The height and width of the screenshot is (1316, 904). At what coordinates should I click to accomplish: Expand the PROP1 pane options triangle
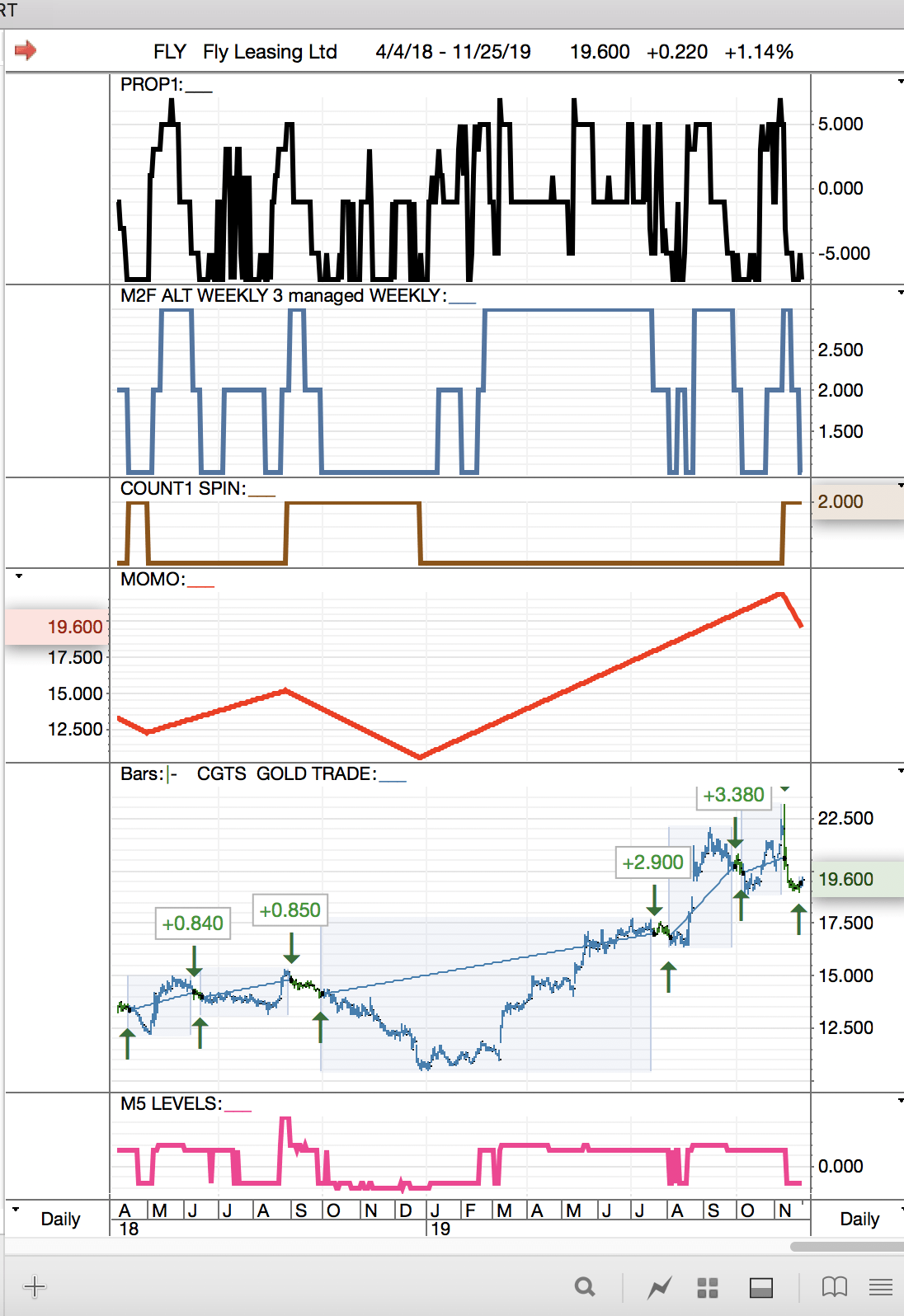900,81
